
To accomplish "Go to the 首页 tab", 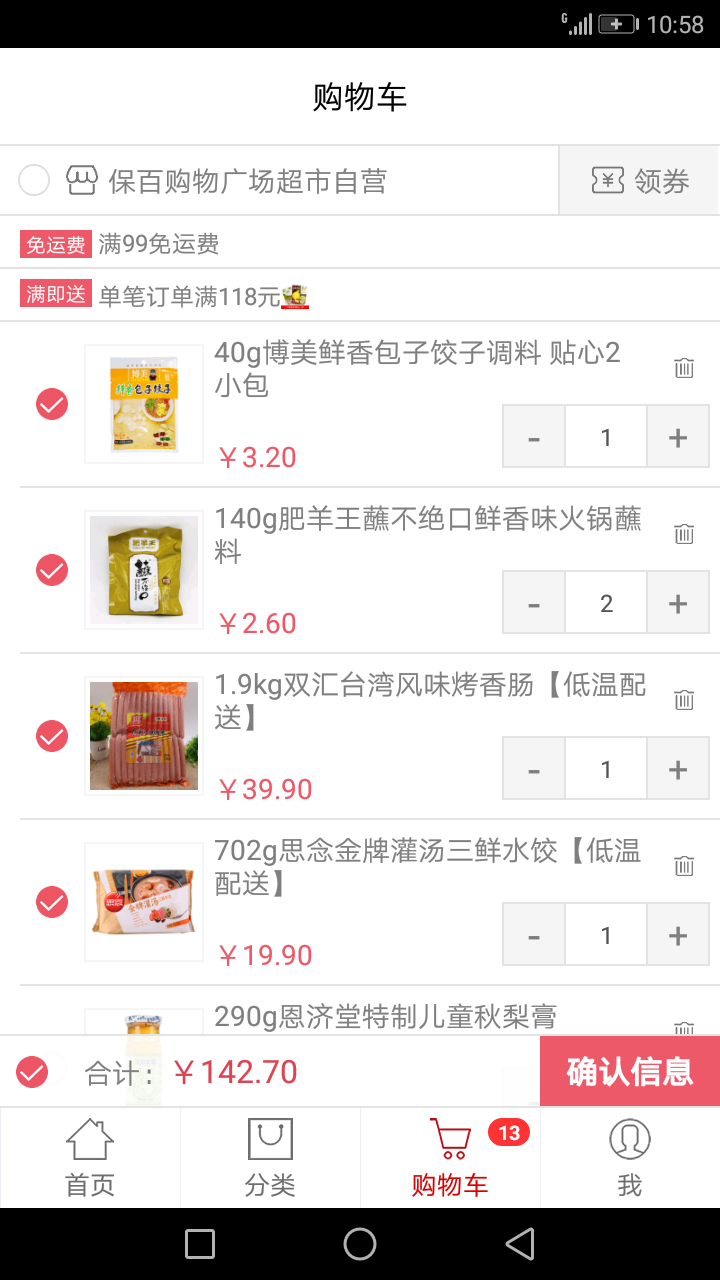I will [x=90, y=1158].
